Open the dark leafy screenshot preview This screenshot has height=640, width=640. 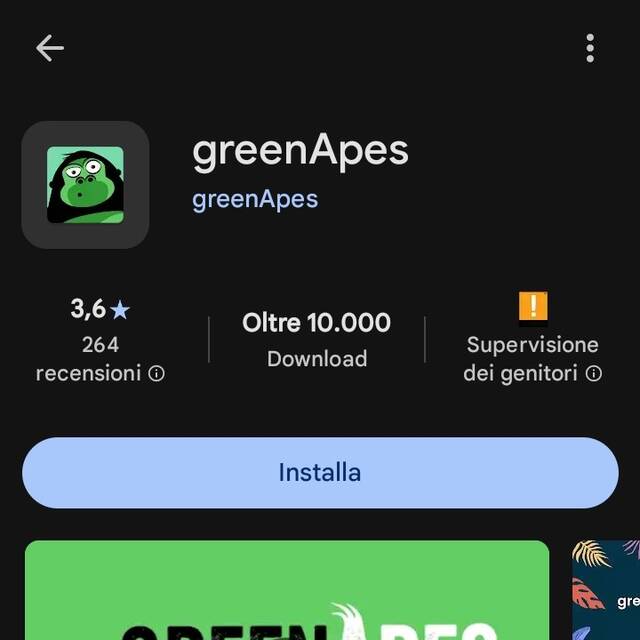(x=606, y=590)
